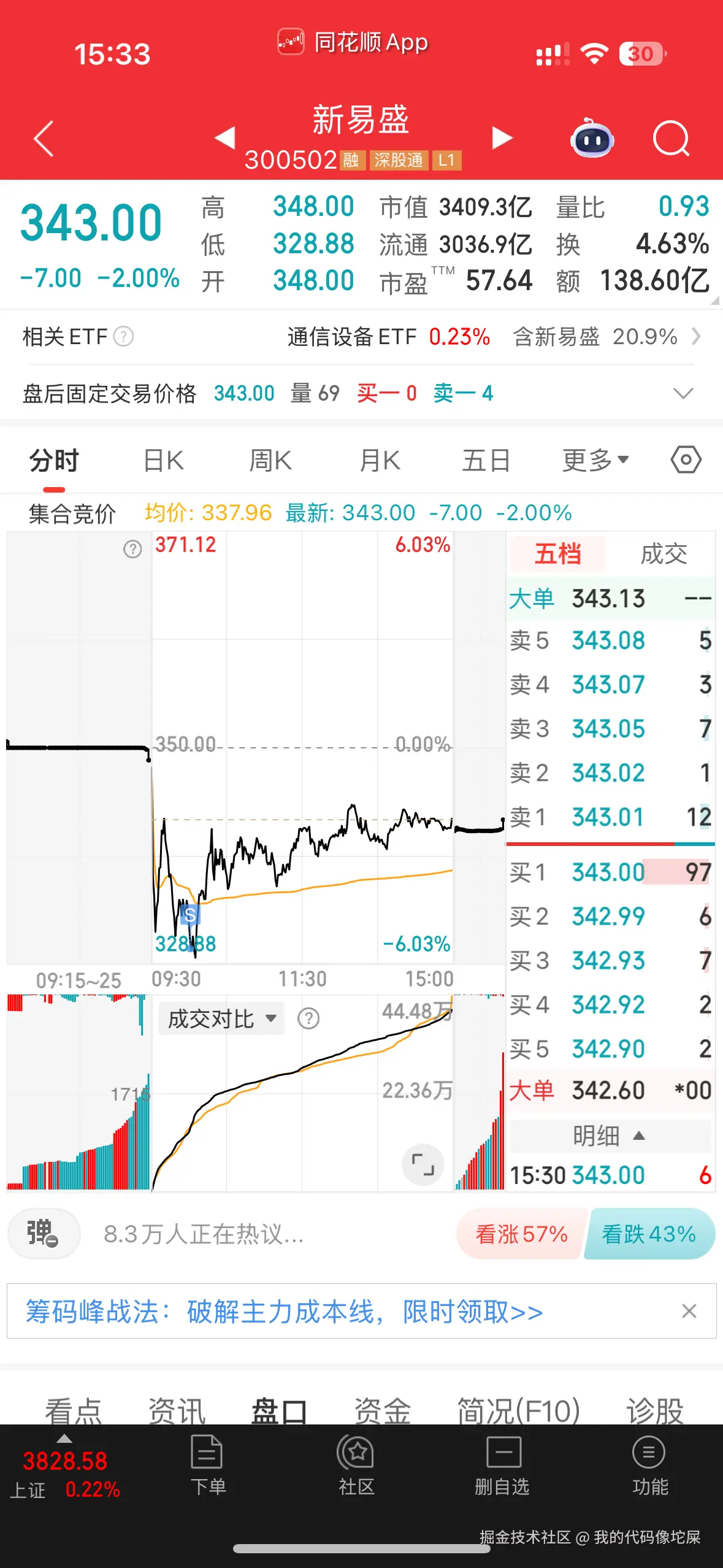Open chart settings via gear icon
Screen dimensions: 723x1568
685,459
